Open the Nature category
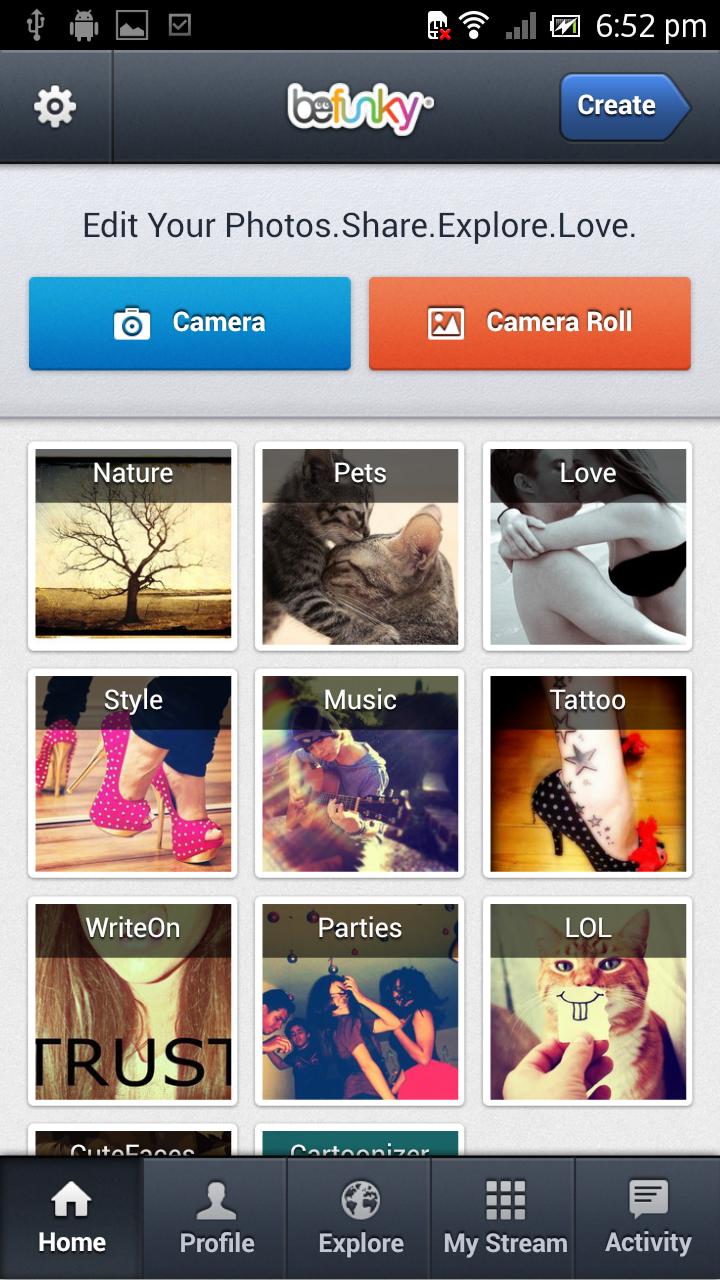The image size is (720, 1280). click(x=133, y=545)
